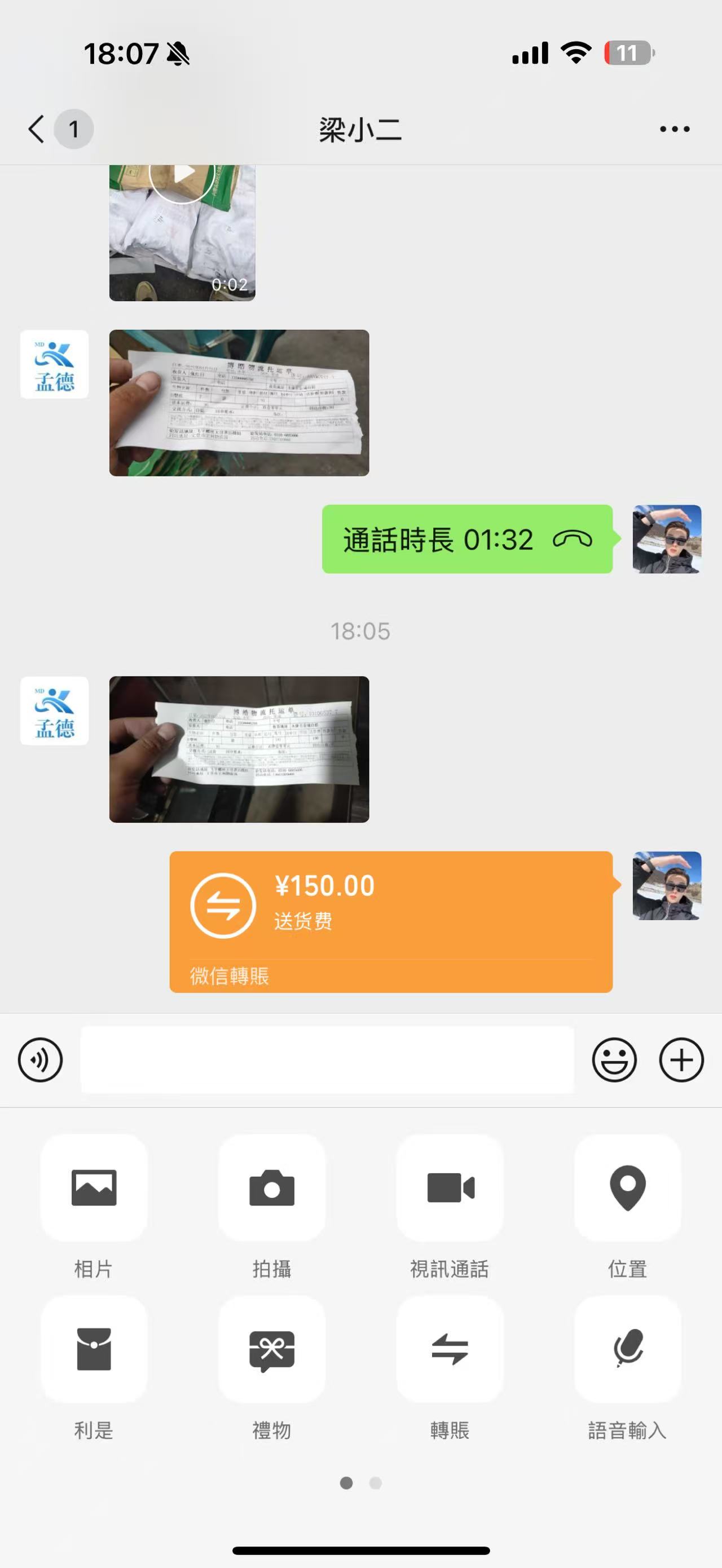Go back to the chat list
The width and height of the screenshot is (722, 1568).
[x=37, y=129]
